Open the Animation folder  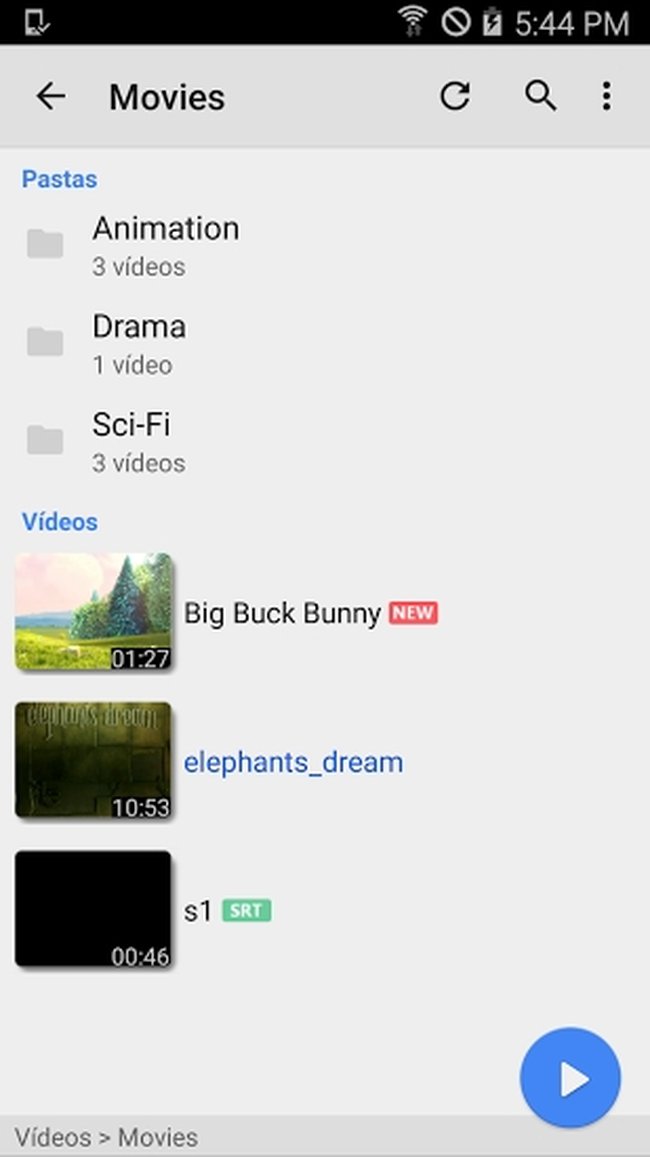(325, 245)
